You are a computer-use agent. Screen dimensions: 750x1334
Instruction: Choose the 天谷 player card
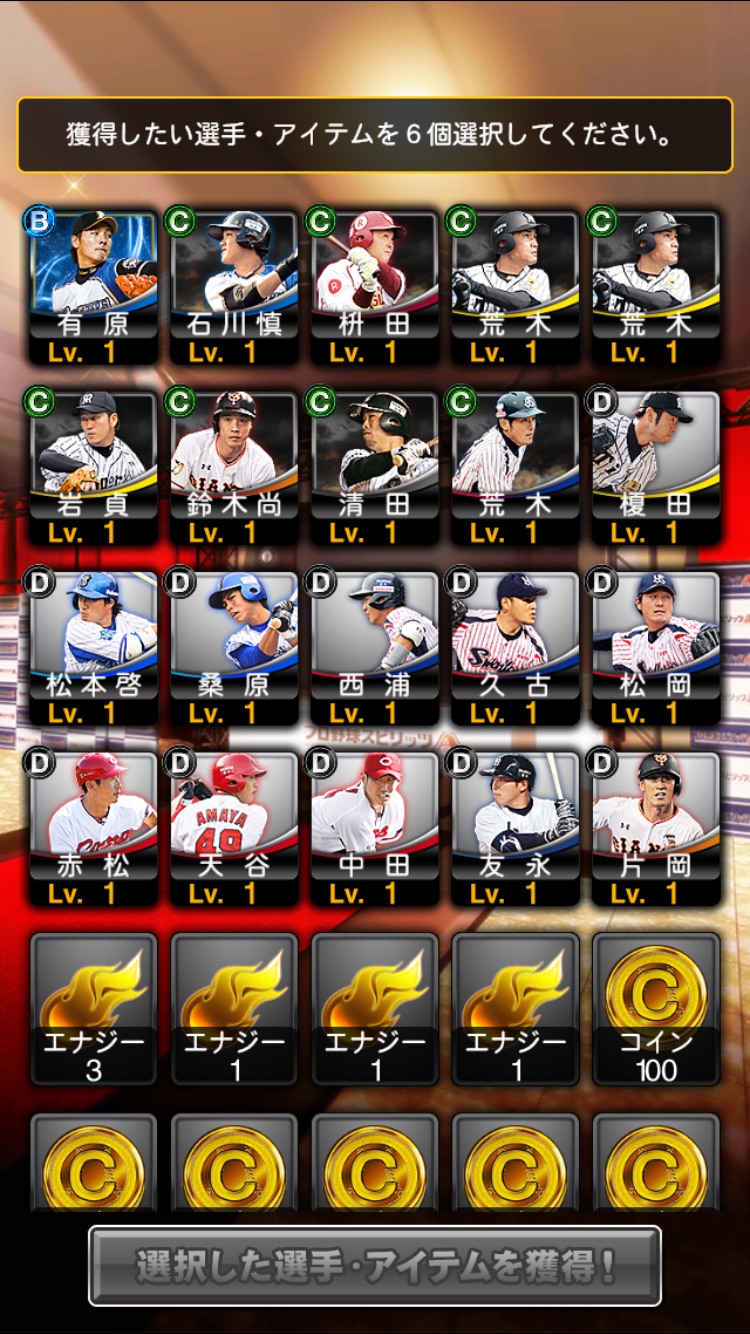pos(234,828)
